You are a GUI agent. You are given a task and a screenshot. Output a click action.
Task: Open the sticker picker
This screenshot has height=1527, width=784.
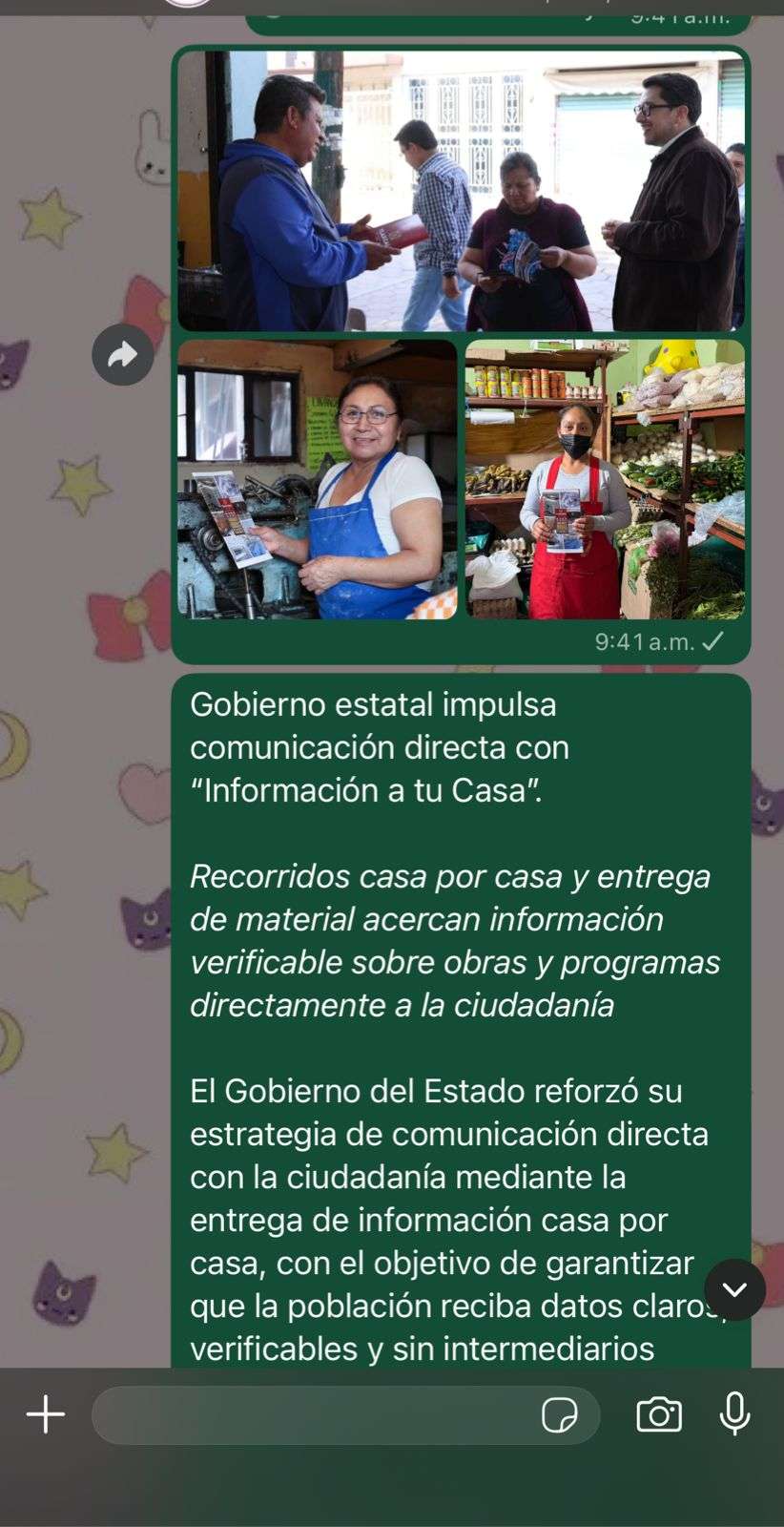560,1414
